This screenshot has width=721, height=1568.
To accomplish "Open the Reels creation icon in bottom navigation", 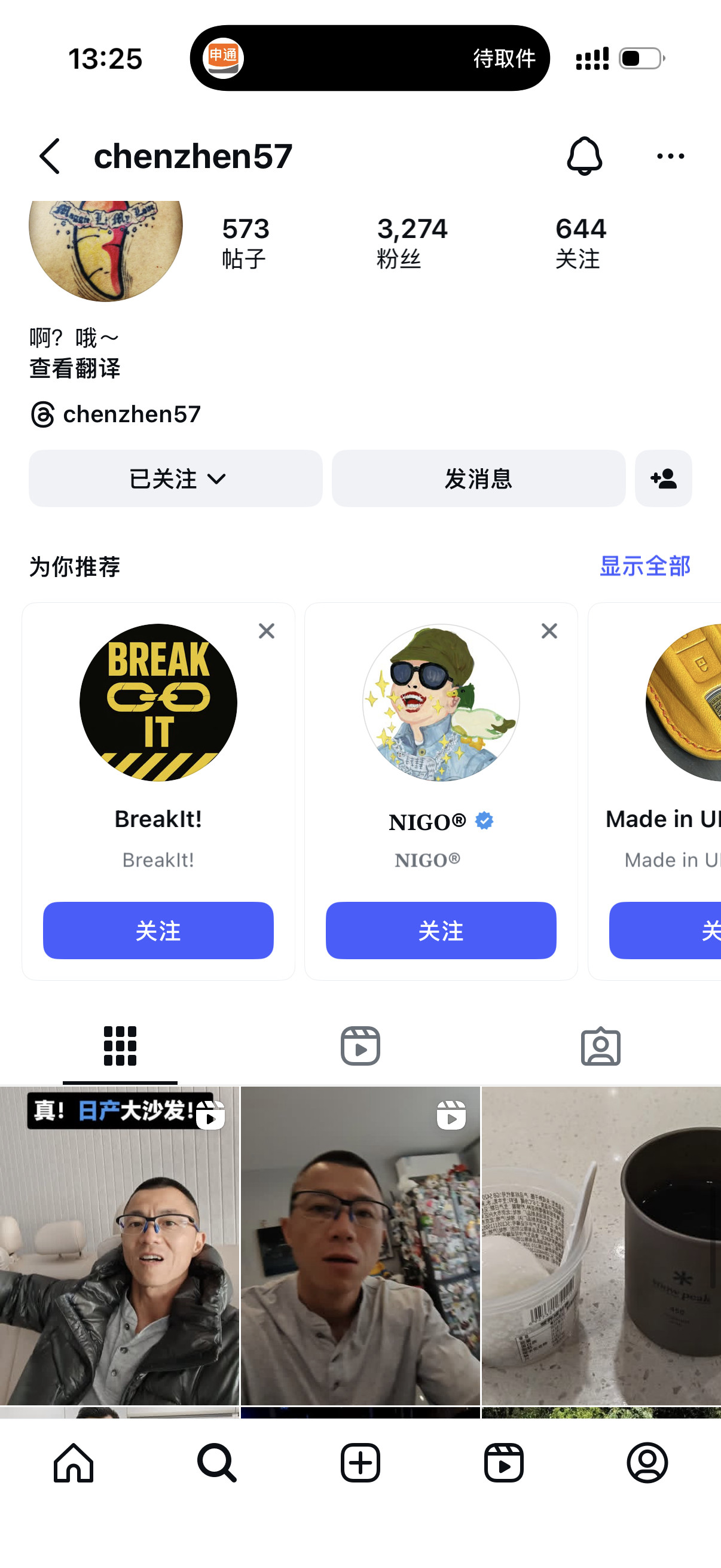I will [505, 1464].
